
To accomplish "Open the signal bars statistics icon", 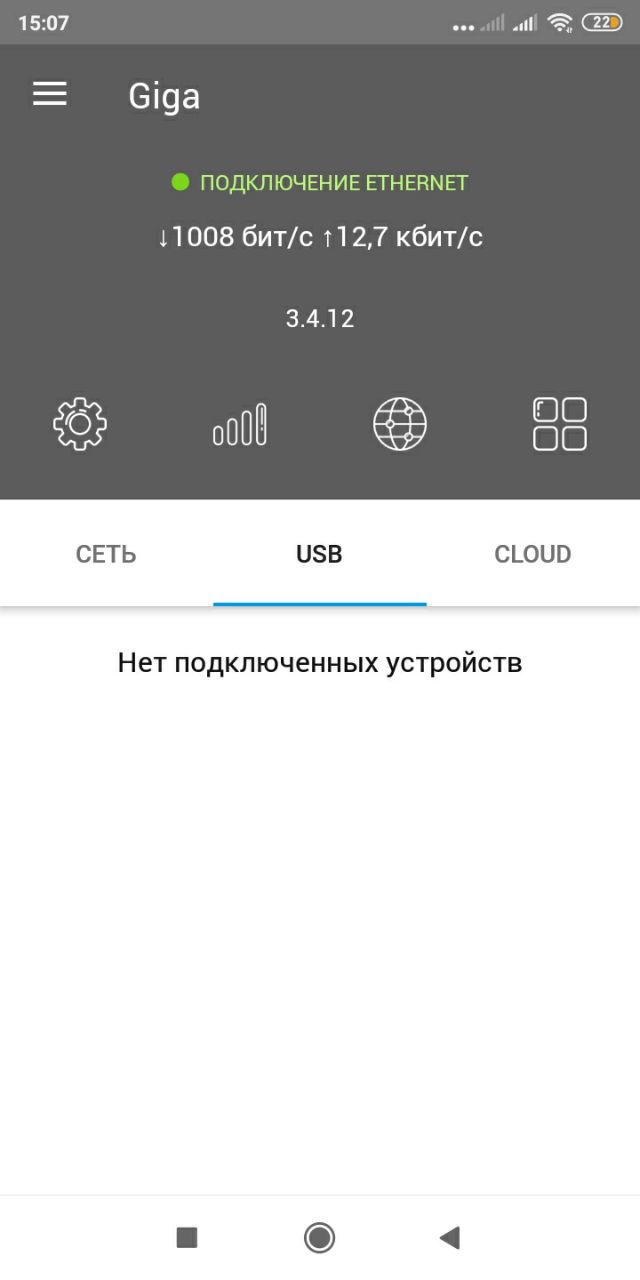I will 240,424.
